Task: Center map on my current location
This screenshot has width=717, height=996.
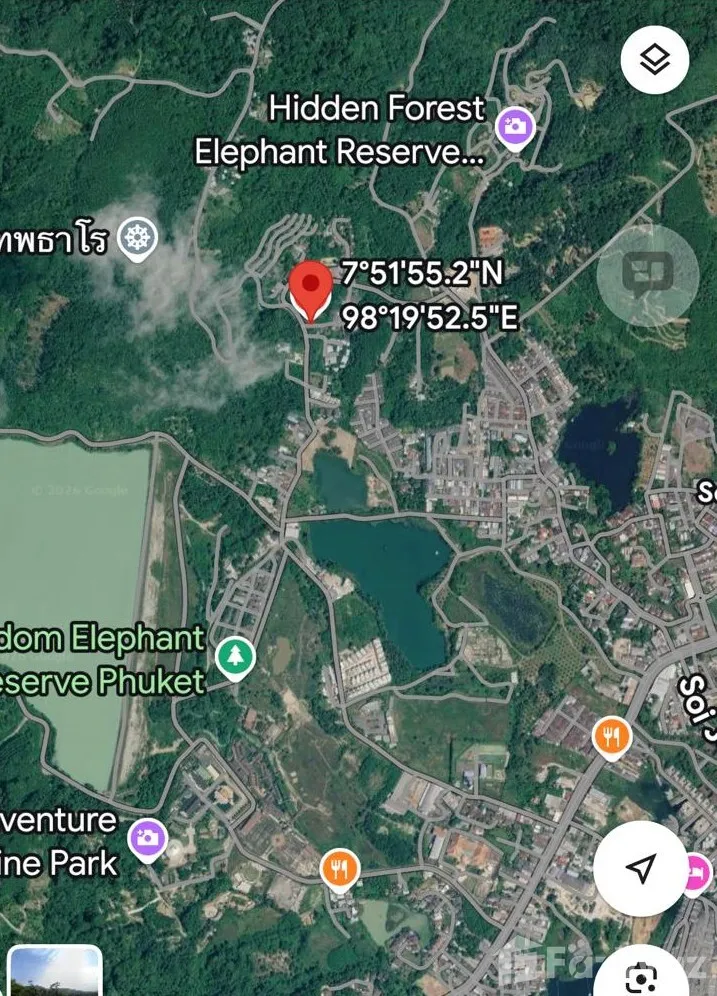Action: point(641,868)
